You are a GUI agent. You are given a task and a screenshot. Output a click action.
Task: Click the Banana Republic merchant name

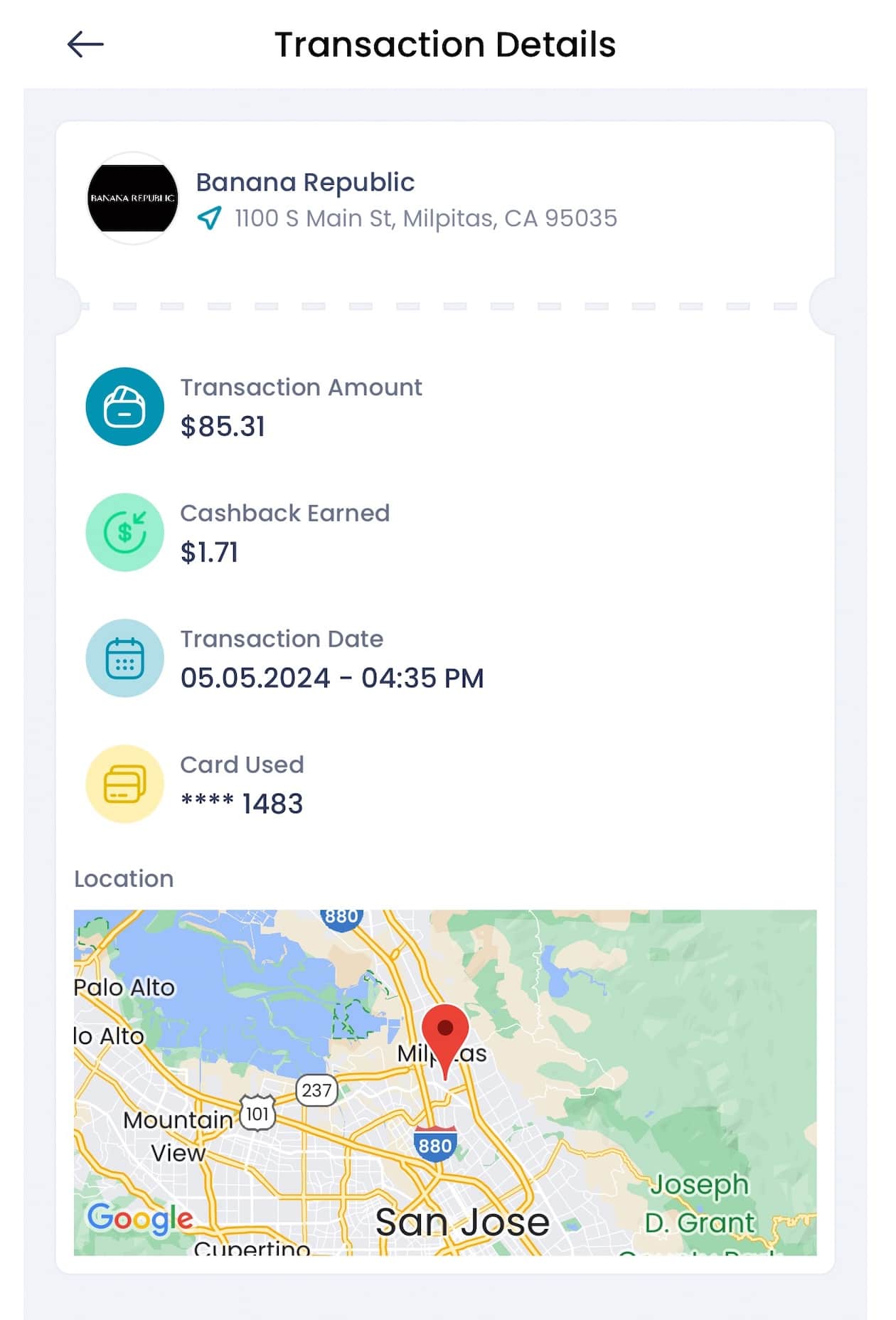(x=306, y=182)
